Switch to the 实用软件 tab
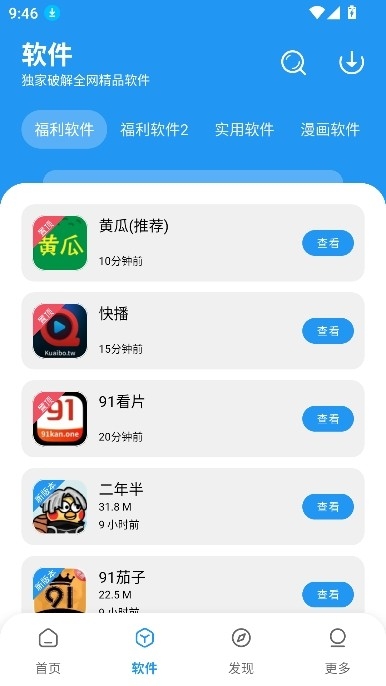 (x=244, y=130)
